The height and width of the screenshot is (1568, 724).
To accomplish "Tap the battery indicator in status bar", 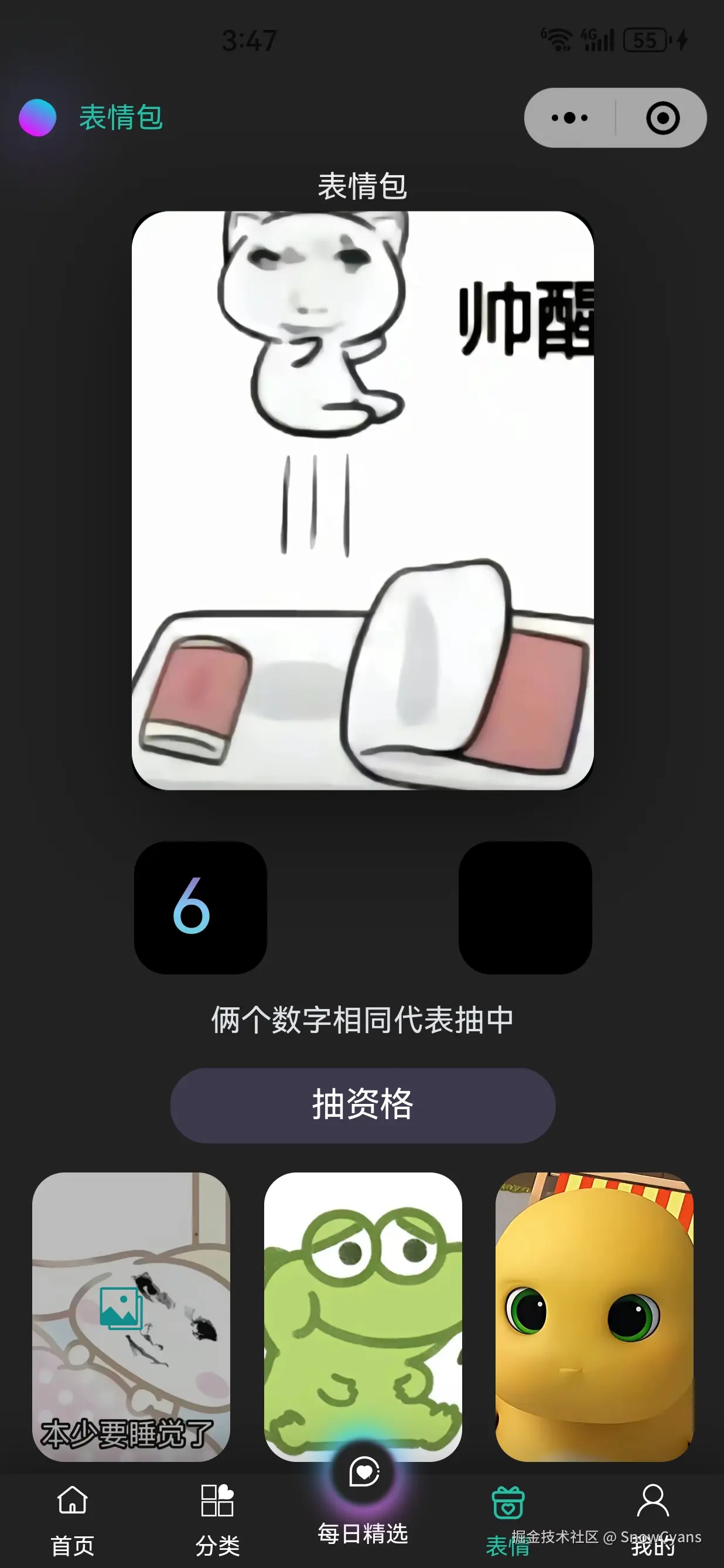I will point(646,41).
